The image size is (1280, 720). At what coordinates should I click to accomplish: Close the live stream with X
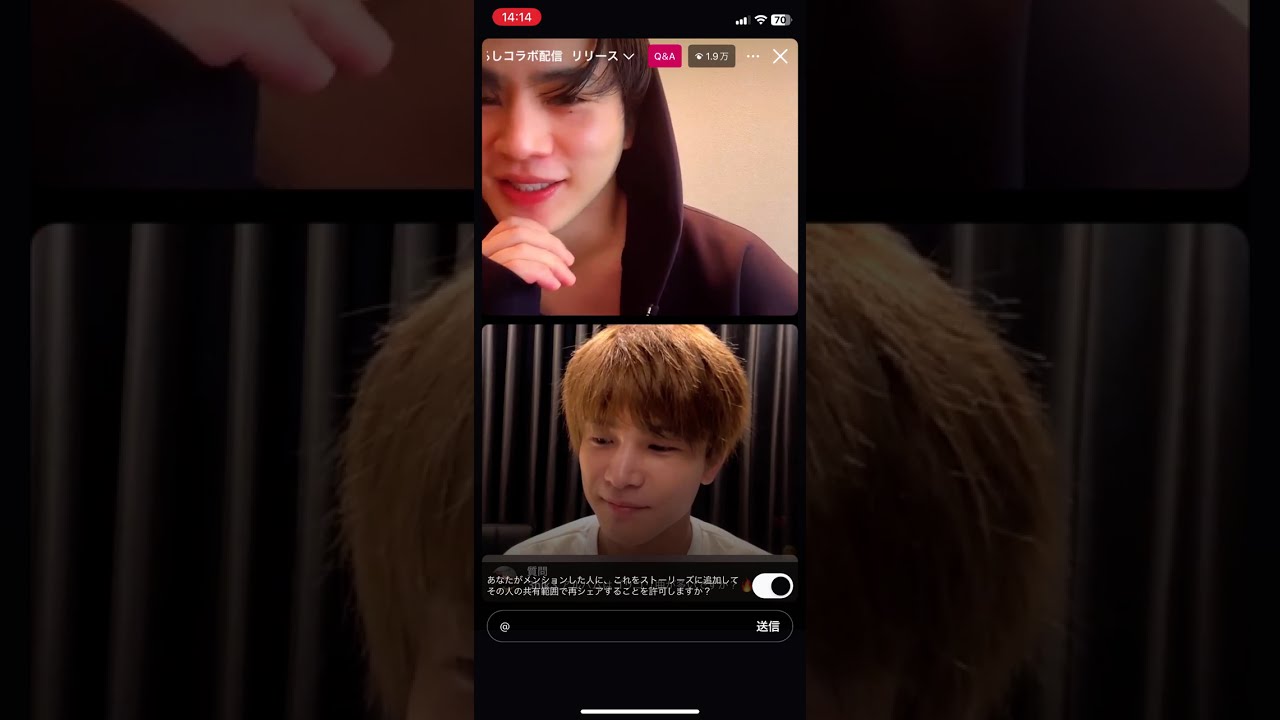[780, 57]
